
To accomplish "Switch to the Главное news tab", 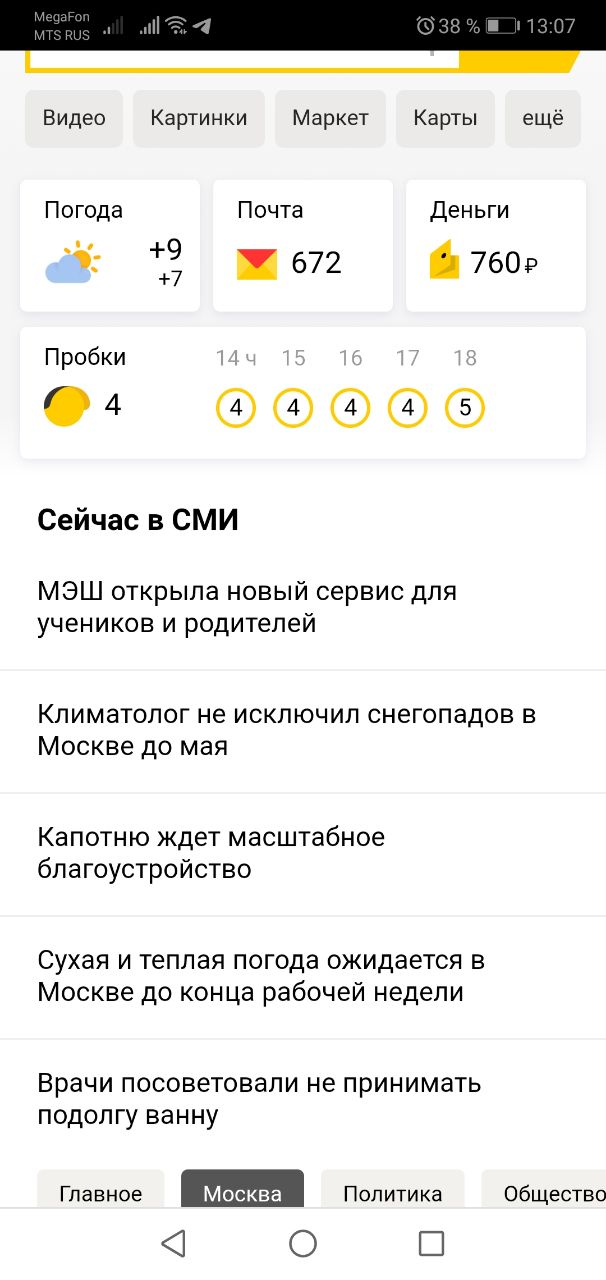I will point(101,1192).
